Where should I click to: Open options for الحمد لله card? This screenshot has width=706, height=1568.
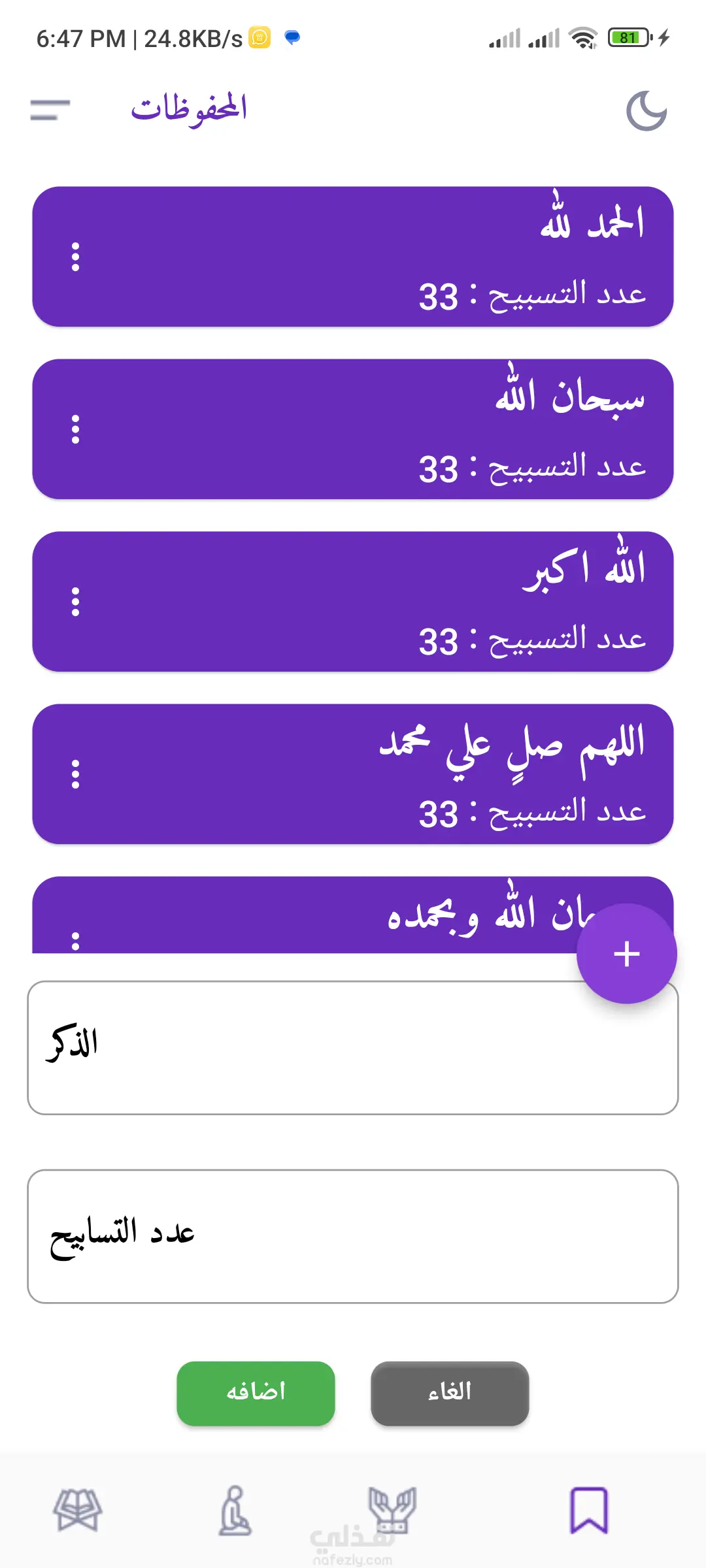coord(76,257)
